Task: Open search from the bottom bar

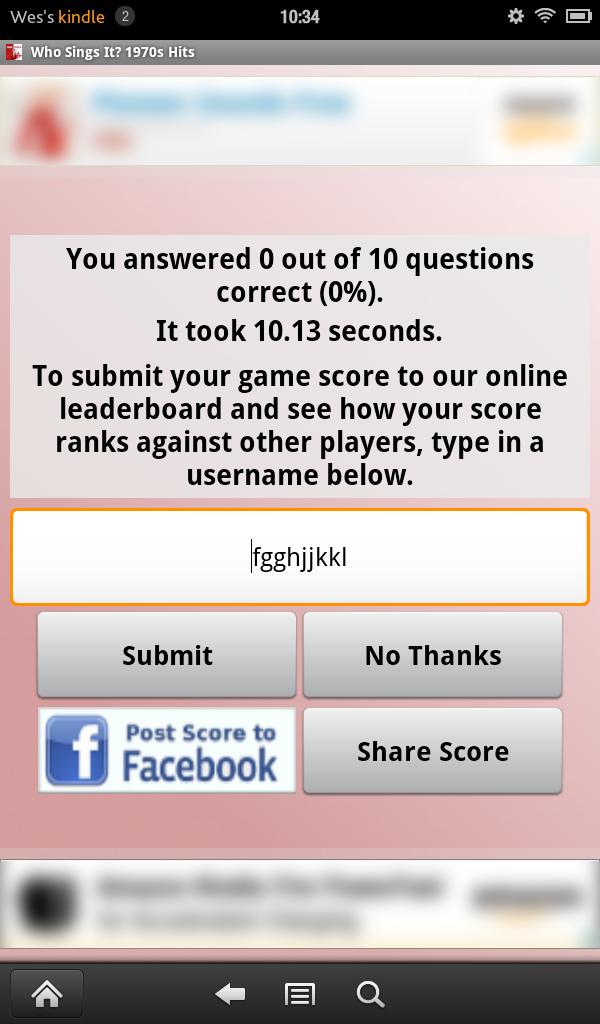Action: point(370,994)
